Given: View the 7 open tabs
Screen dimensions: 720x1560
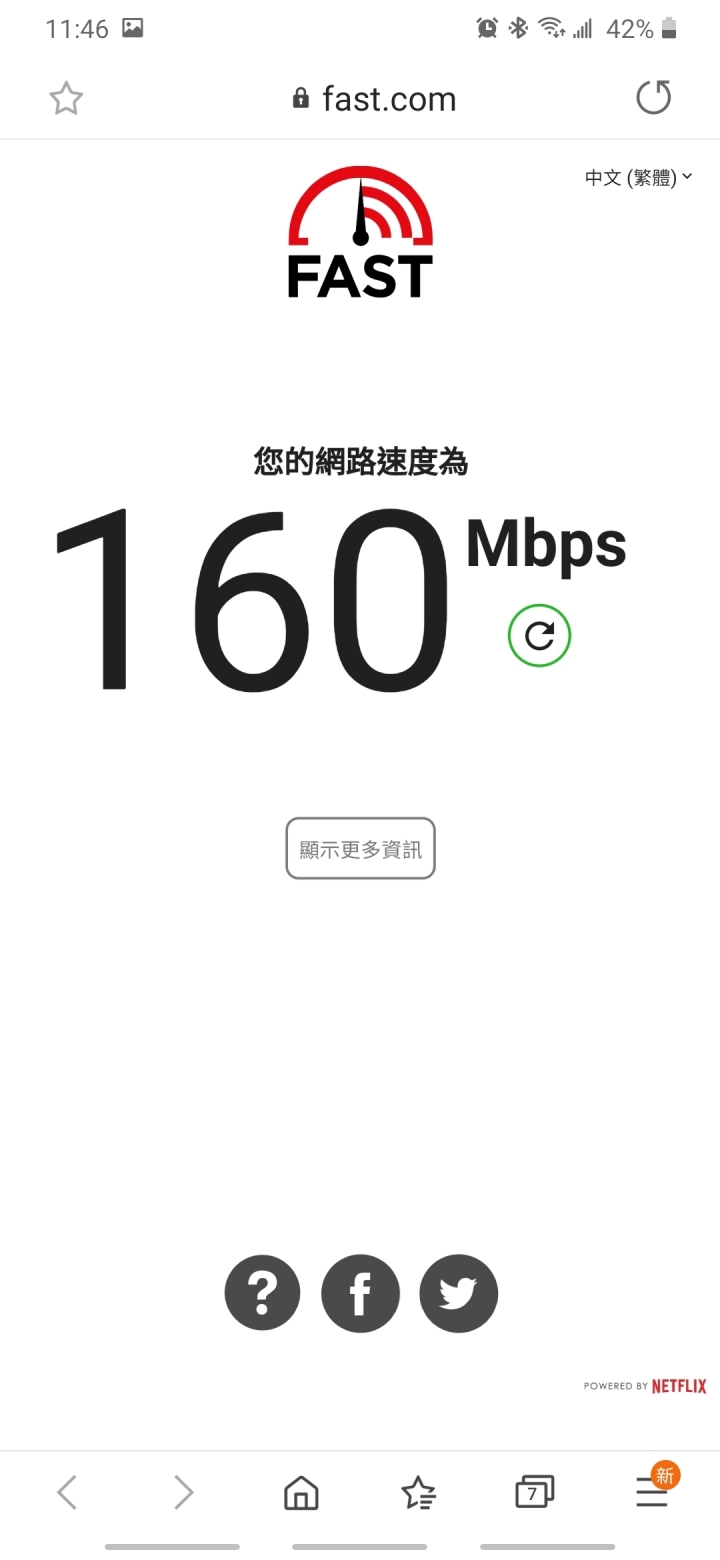Looking at the screenshot, I should point(534,1493).
